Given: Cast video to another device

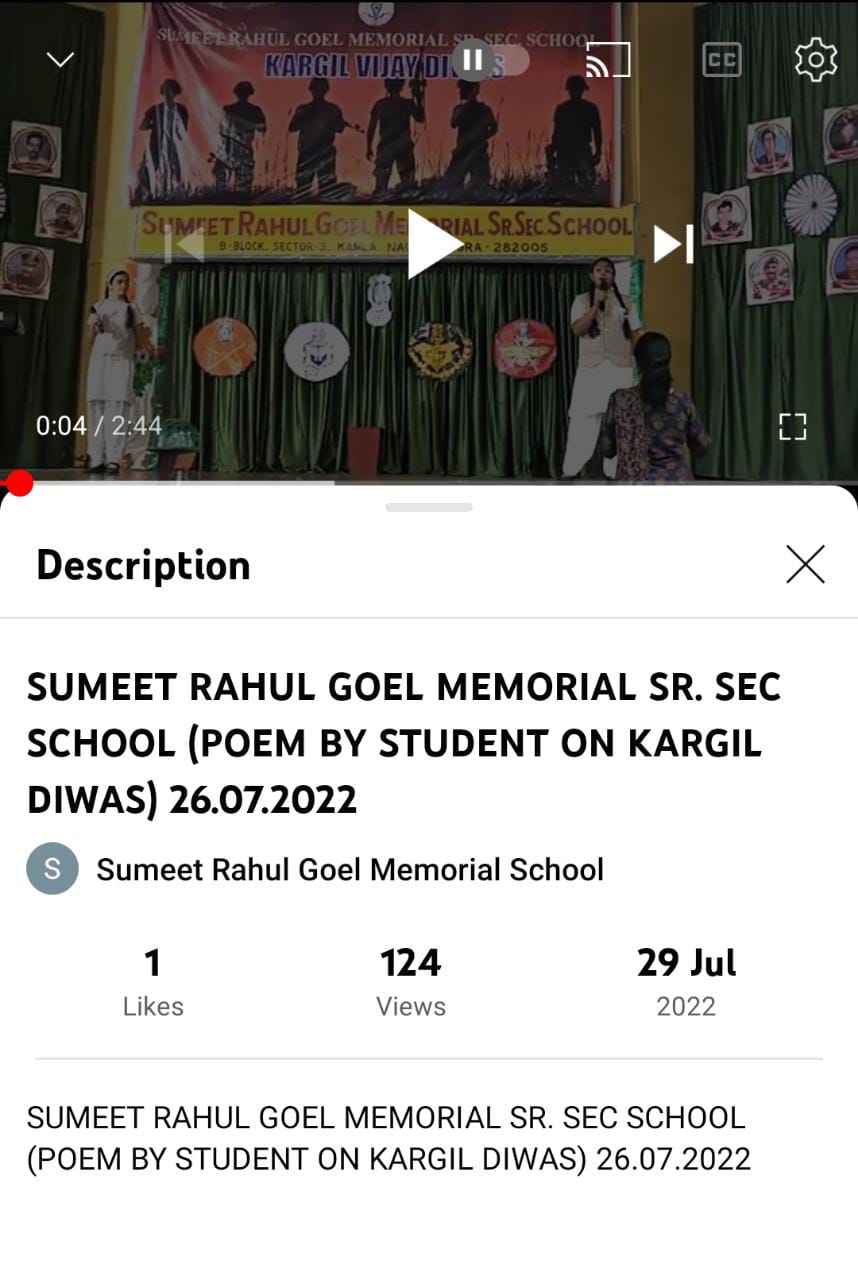Looking at the screenshot, I should (608, 60).
